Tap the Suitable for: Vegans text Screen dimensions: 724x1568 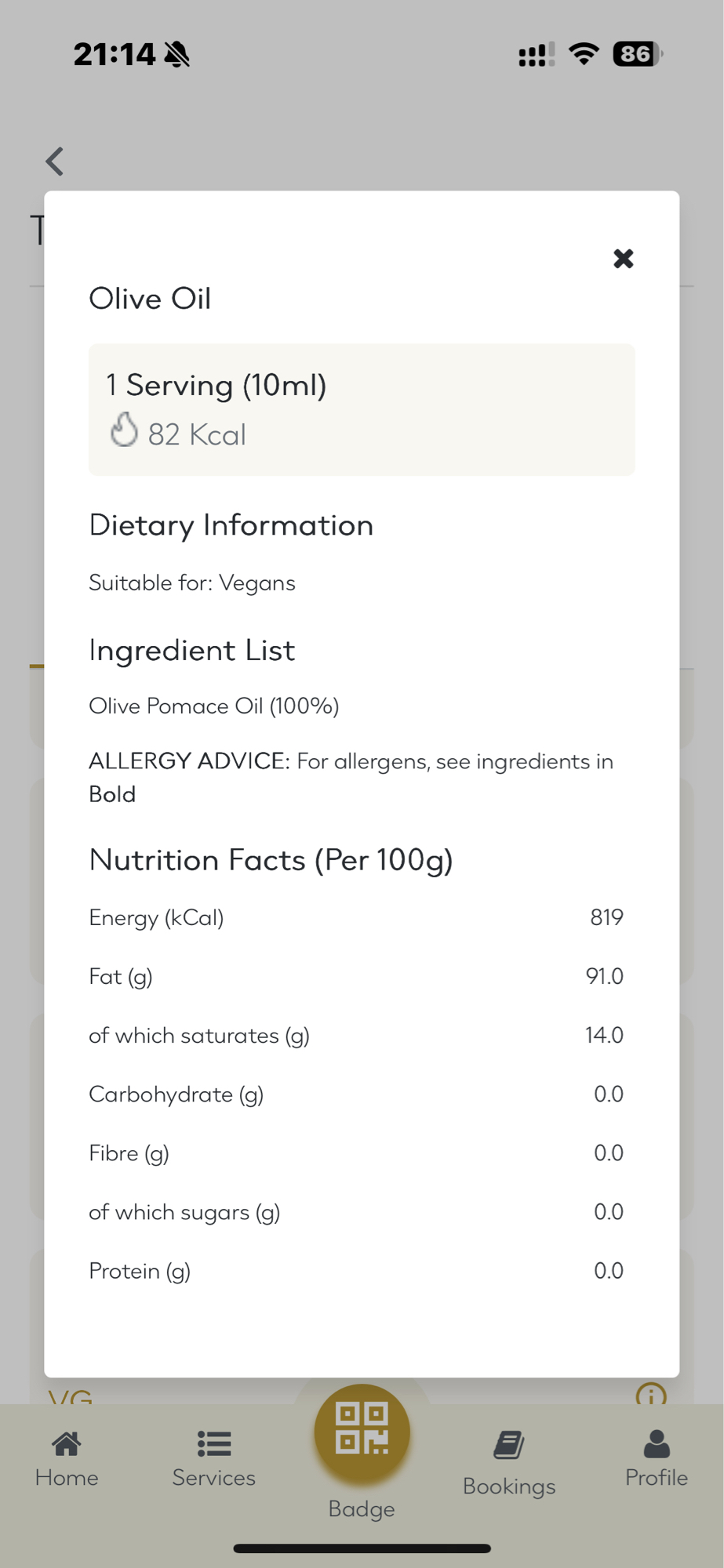pos(192,583)
